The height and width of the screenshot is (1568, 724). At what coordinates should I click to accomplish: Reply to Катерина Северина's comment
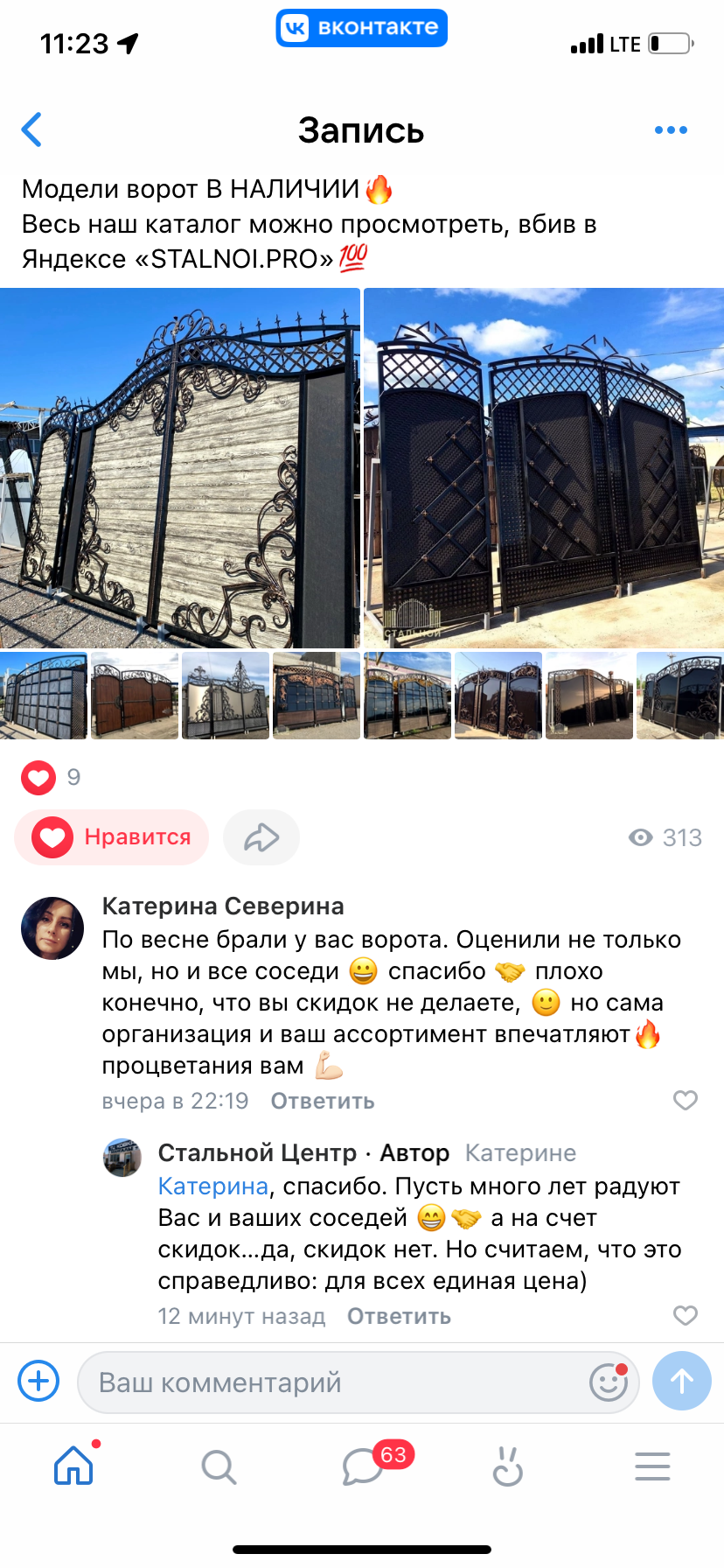pyautogui.click(x=323, y=1102)
